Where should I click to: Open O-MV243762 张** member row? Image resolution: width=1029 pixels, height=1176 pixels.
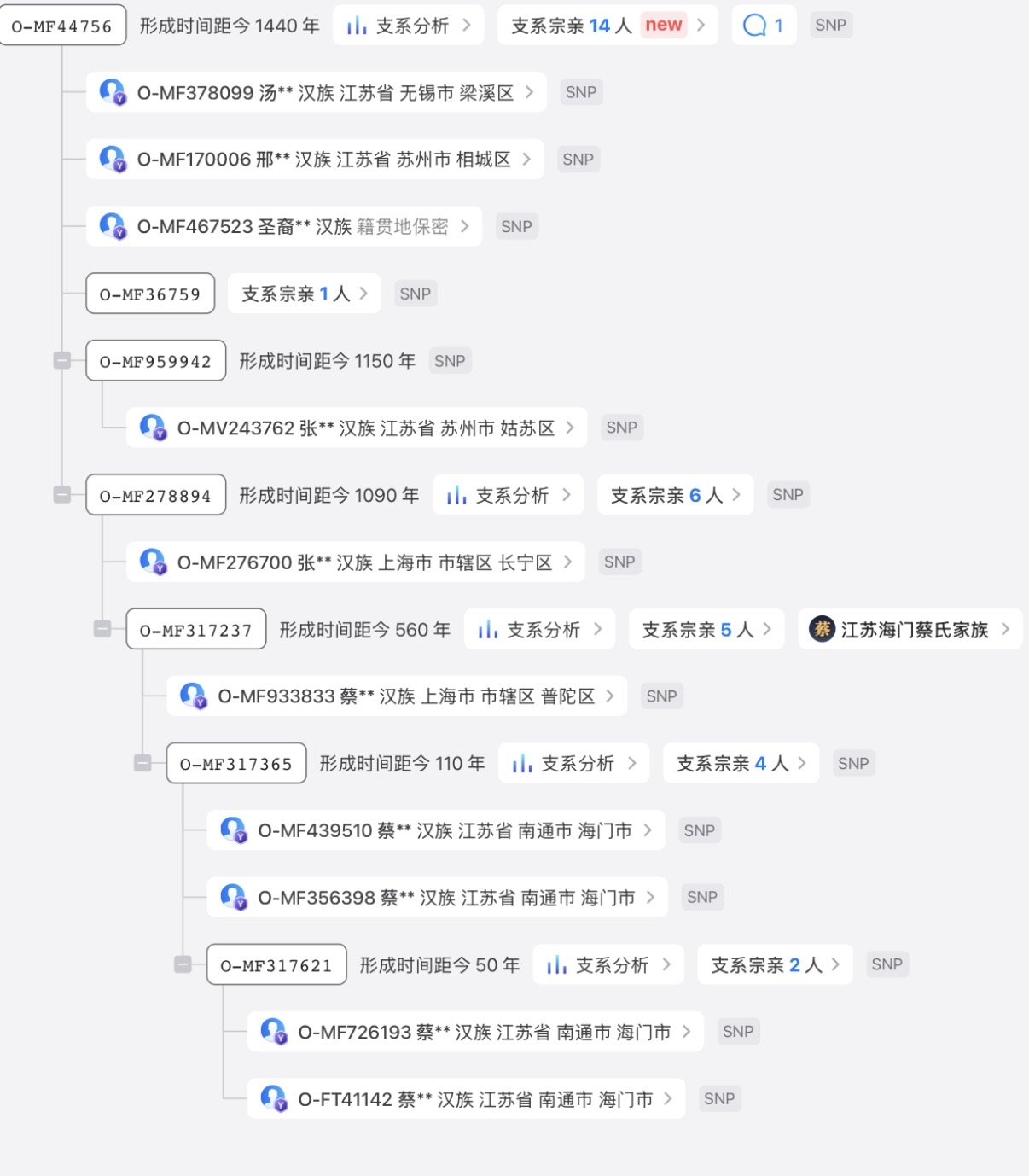(357, 428)
